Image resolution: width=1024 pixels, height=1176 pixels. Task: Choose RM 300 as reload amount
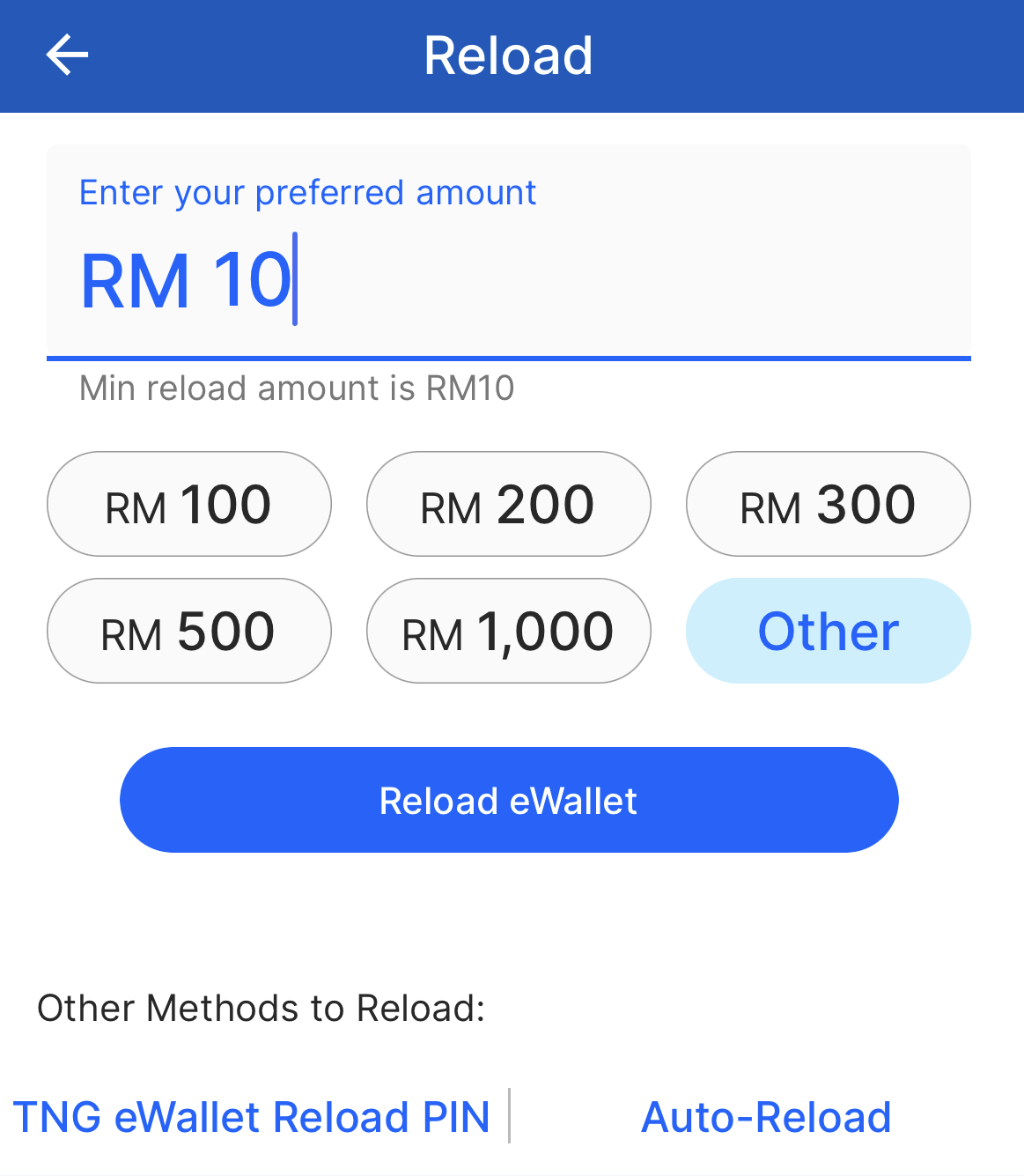point(828,504)
